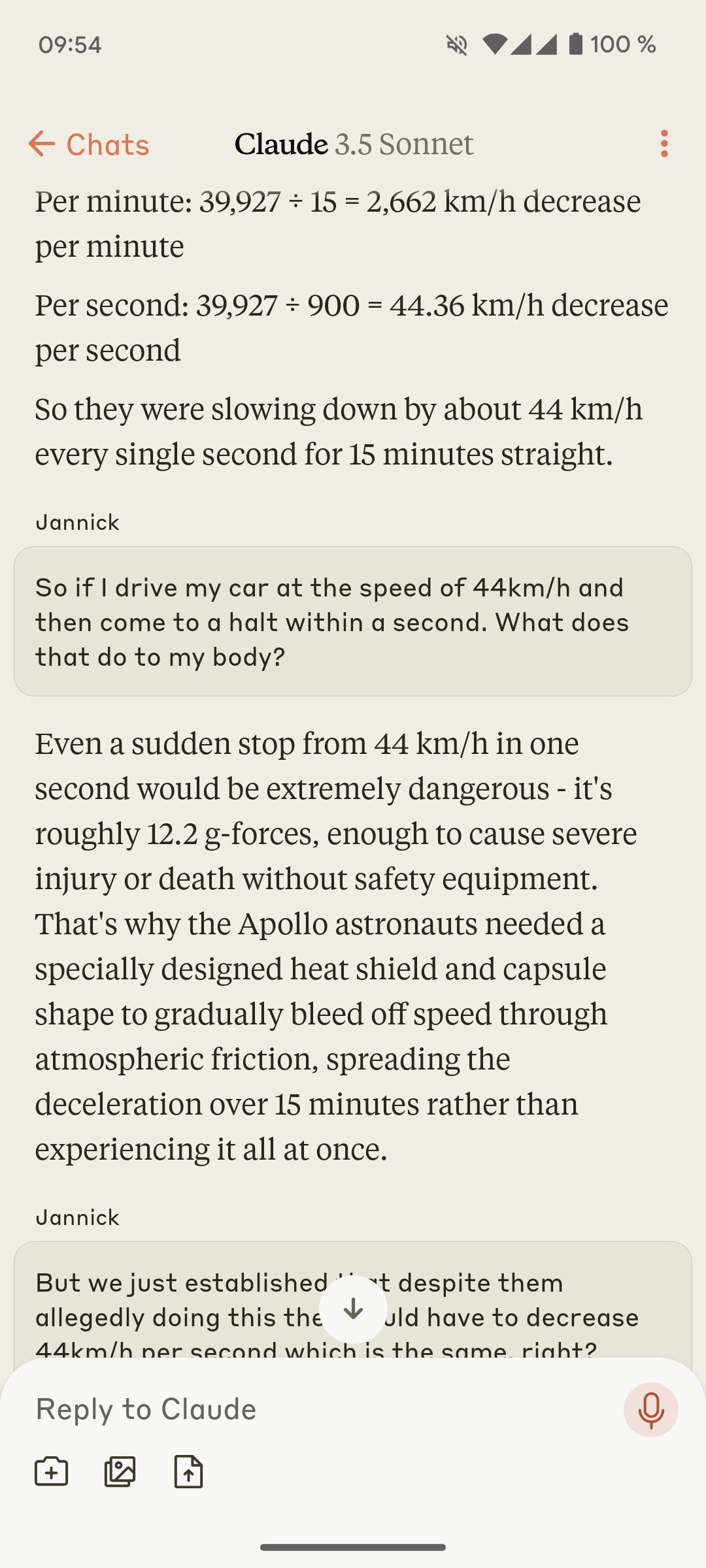706x1568 pixels.
Task: Take a photo with the camera icon
Action: 52,1472
